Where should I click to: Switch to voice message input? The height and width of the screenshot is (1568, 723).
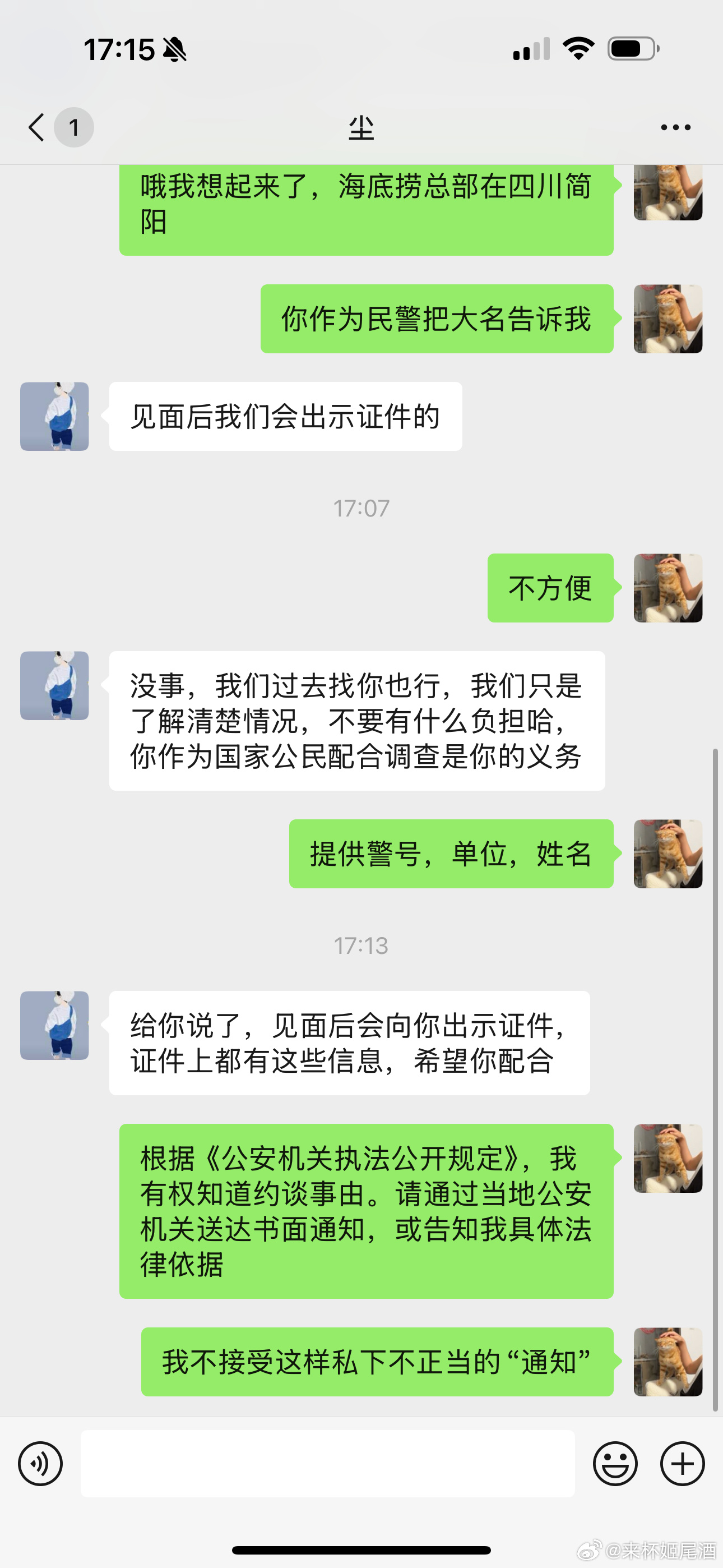point(40,1463)
